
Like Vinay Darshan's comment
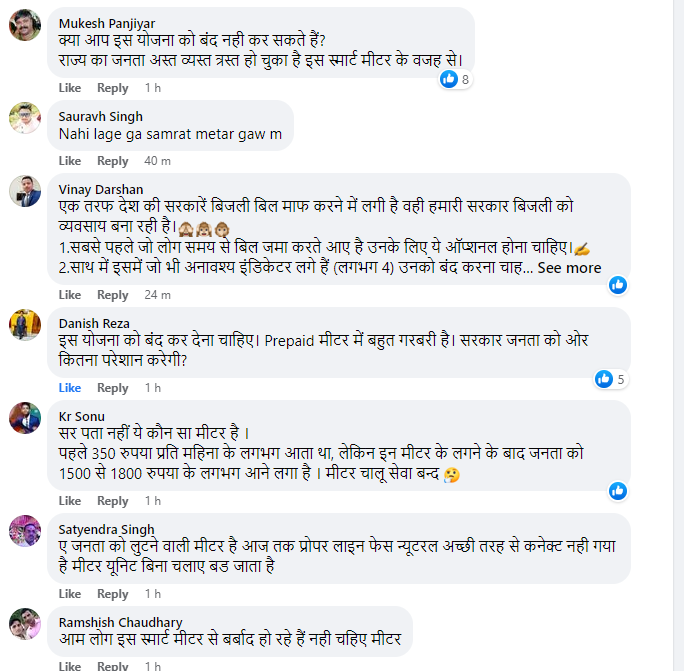click(x=69, y=295)
